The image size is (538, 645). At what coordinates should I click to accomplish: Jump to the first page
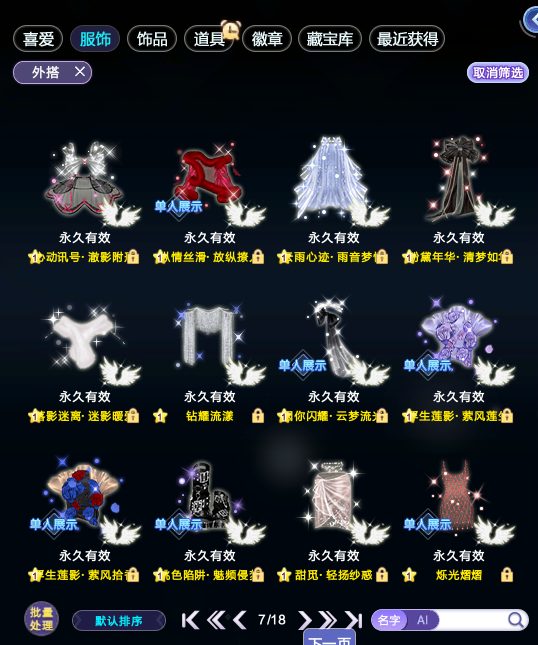click(x=190, y=620)
